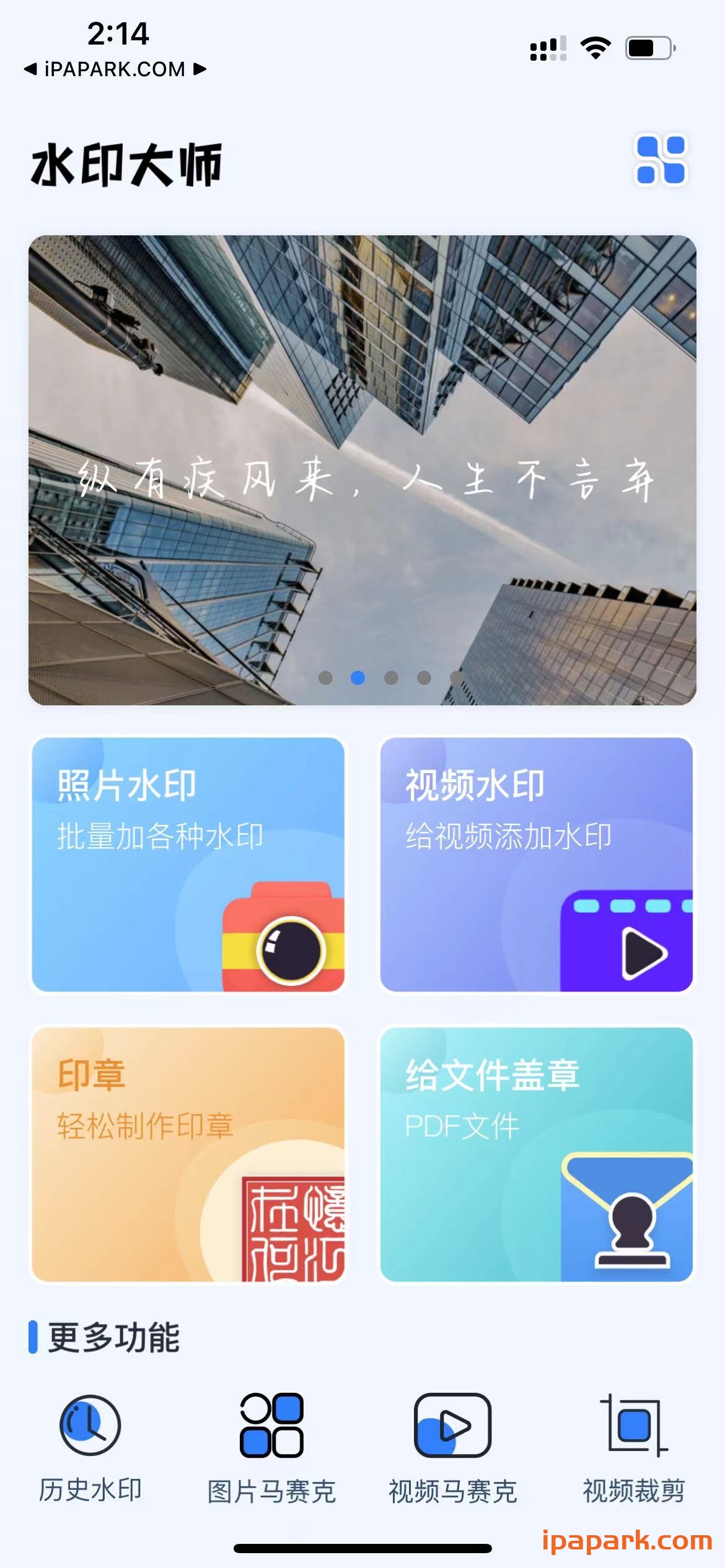Viewport: 725px width, 1568px height.
Task: Tap the forward arrow beside iPAPARK.COM
Action: click(198, 70)
